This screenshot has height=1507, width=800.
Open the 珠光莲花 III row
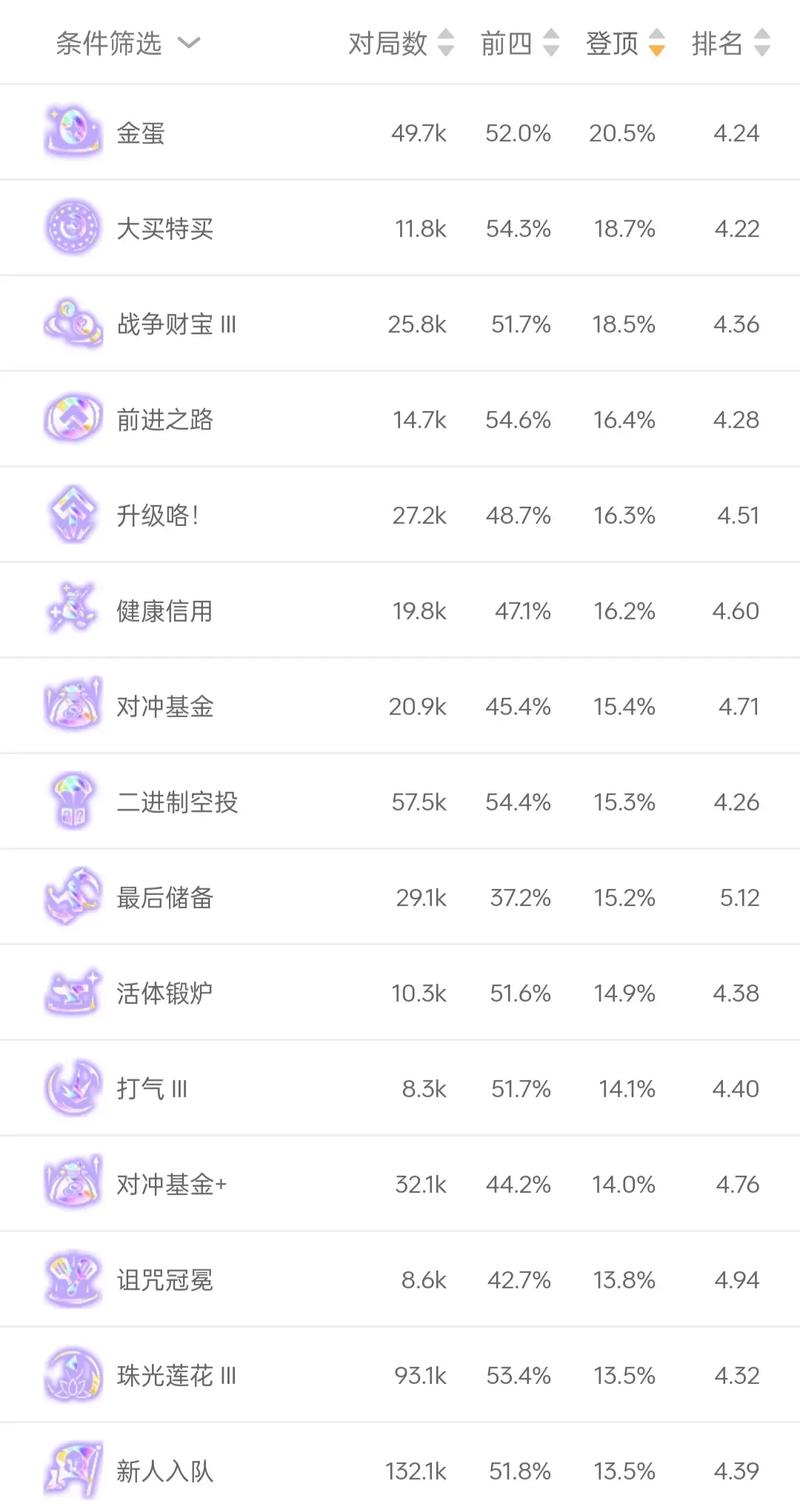click(176, 1376)
